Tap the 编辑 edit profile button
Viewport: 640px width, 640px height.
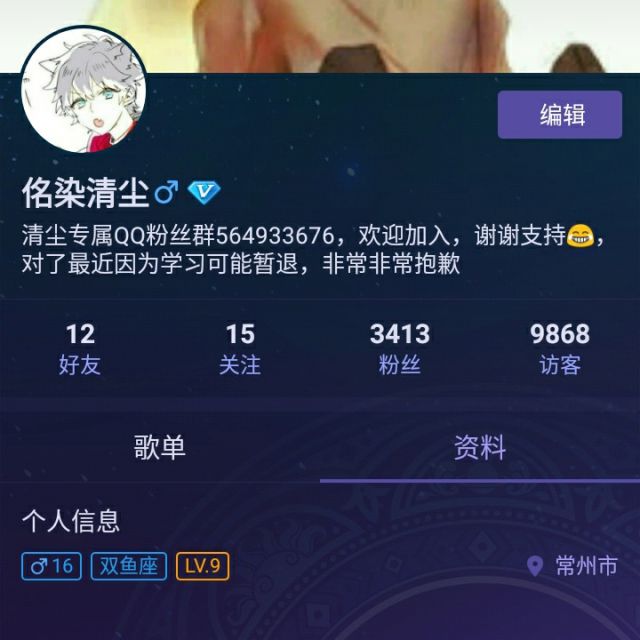tap(561, 114)
